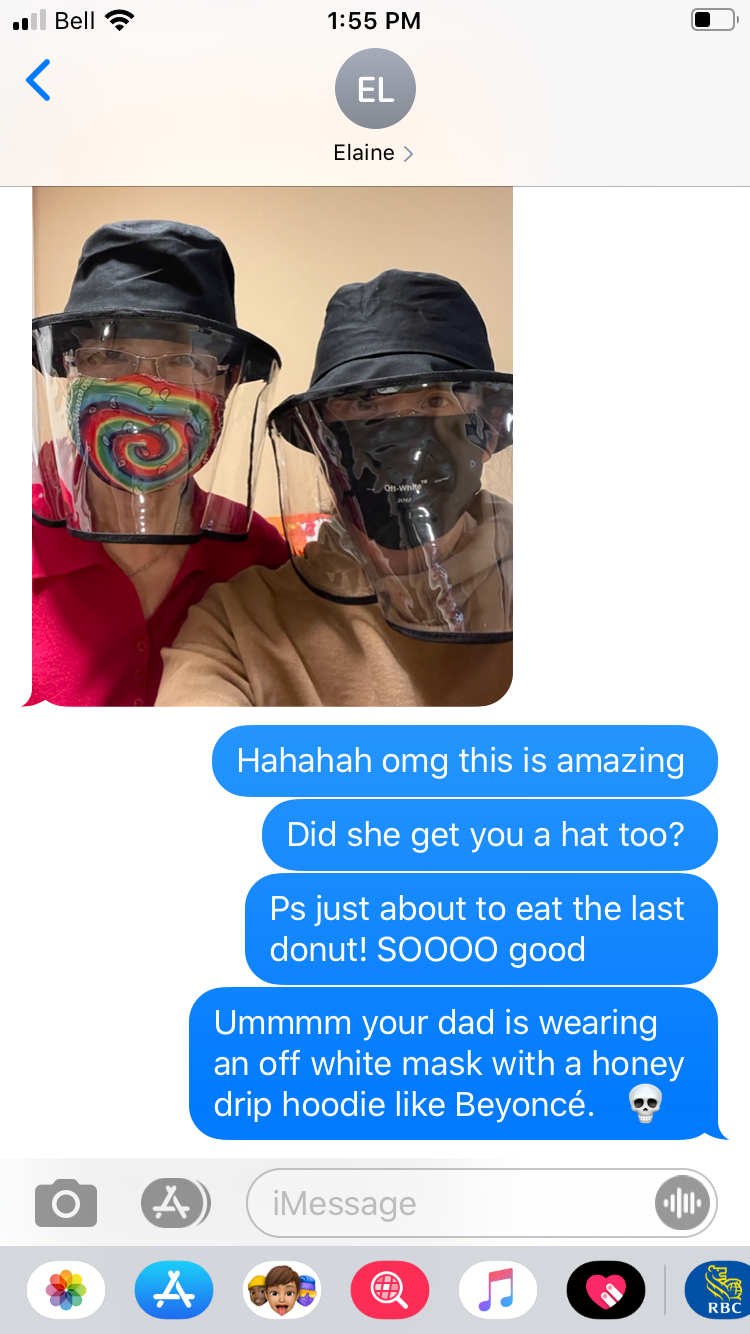Open the Music iMessage app
This screenshot has width=750, height=1334.
tap(498, 1290)
